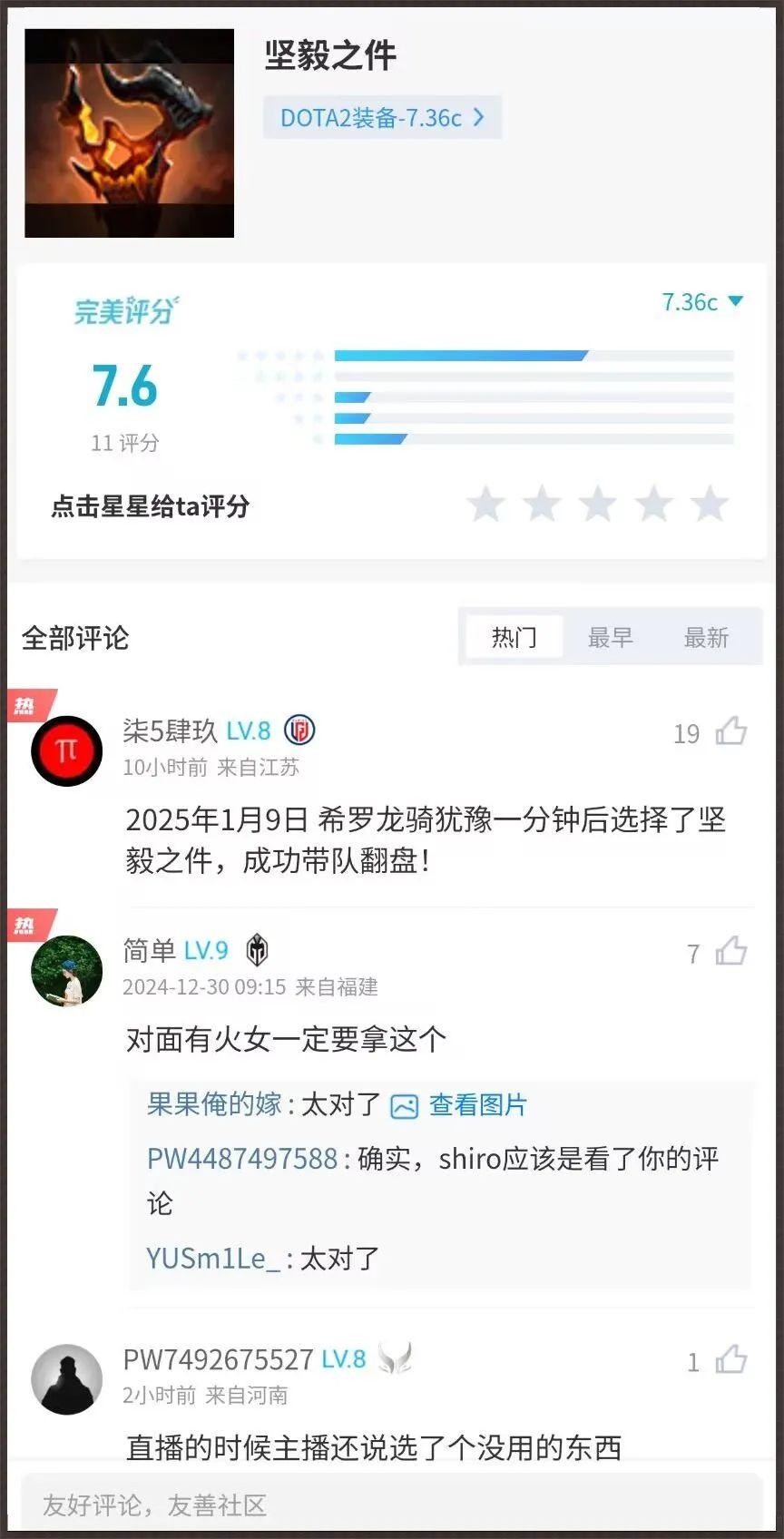Tap PW7492675527's profile avatar
This screenshot has height=1539, width=784.
point(66,1379)
